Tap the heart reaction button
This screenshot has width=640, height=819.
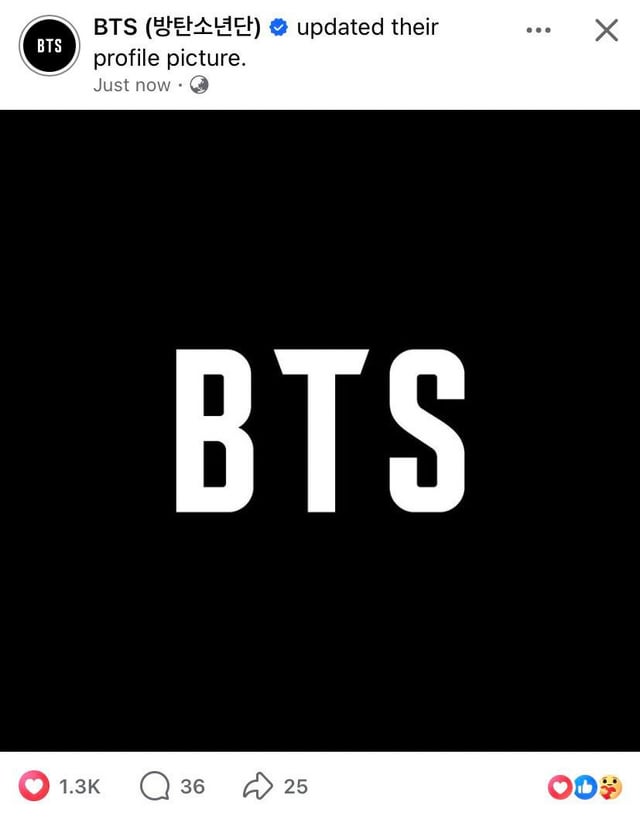[x=35, y=786]
